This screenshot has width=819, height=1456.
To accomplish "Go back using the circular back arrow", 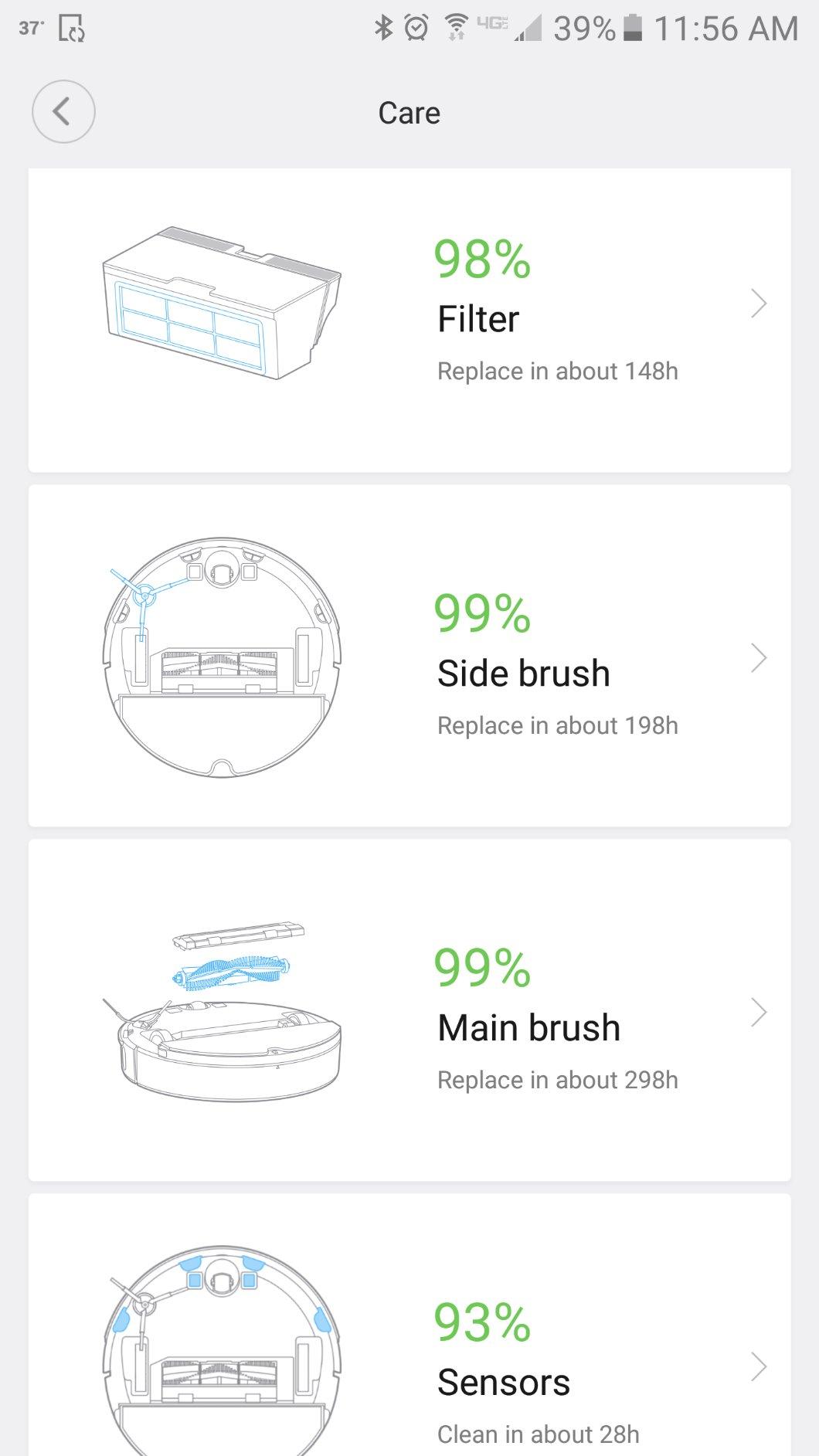I will [x=63, y=112].
